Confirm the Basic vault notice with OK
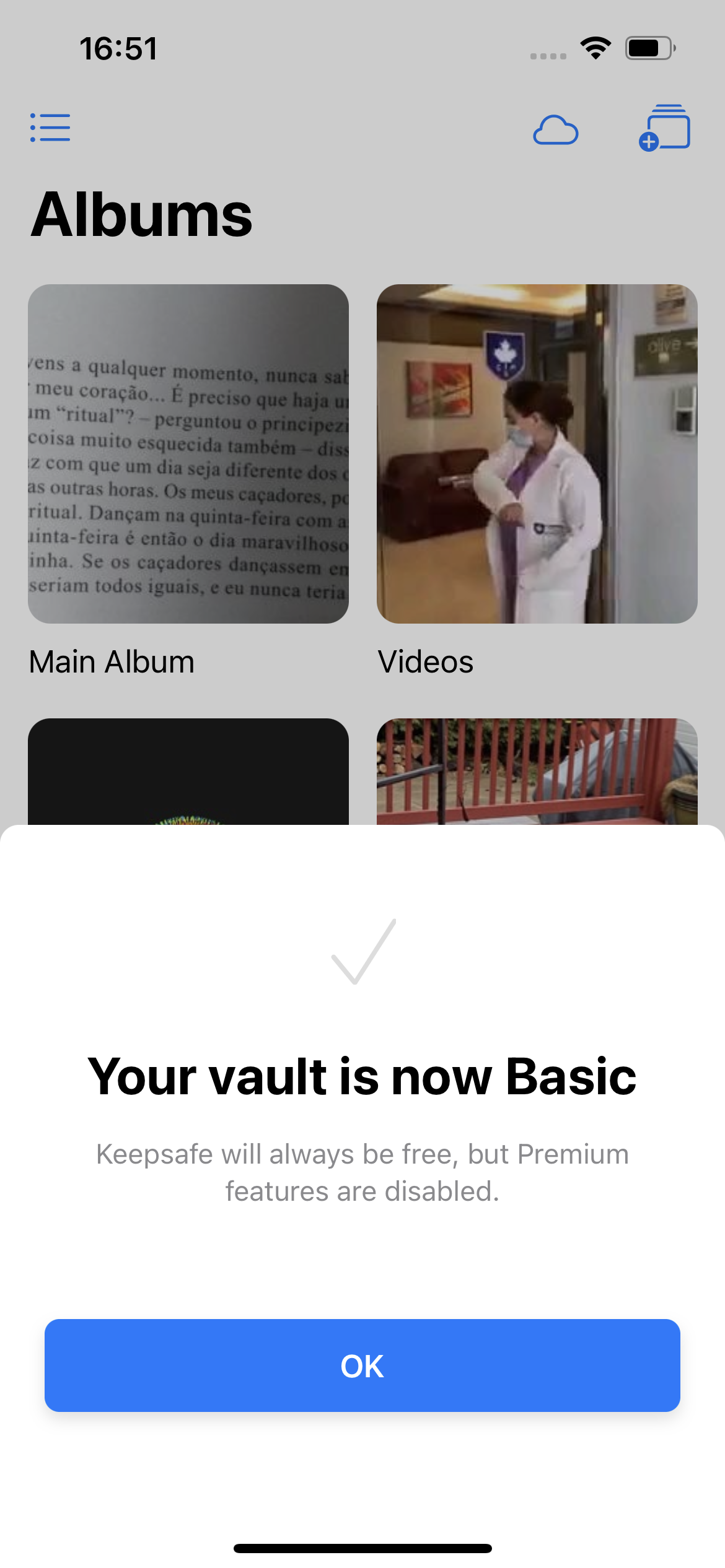This screenshot has width=725, height=1568. pyautogui.click(x=362, y=1365)
